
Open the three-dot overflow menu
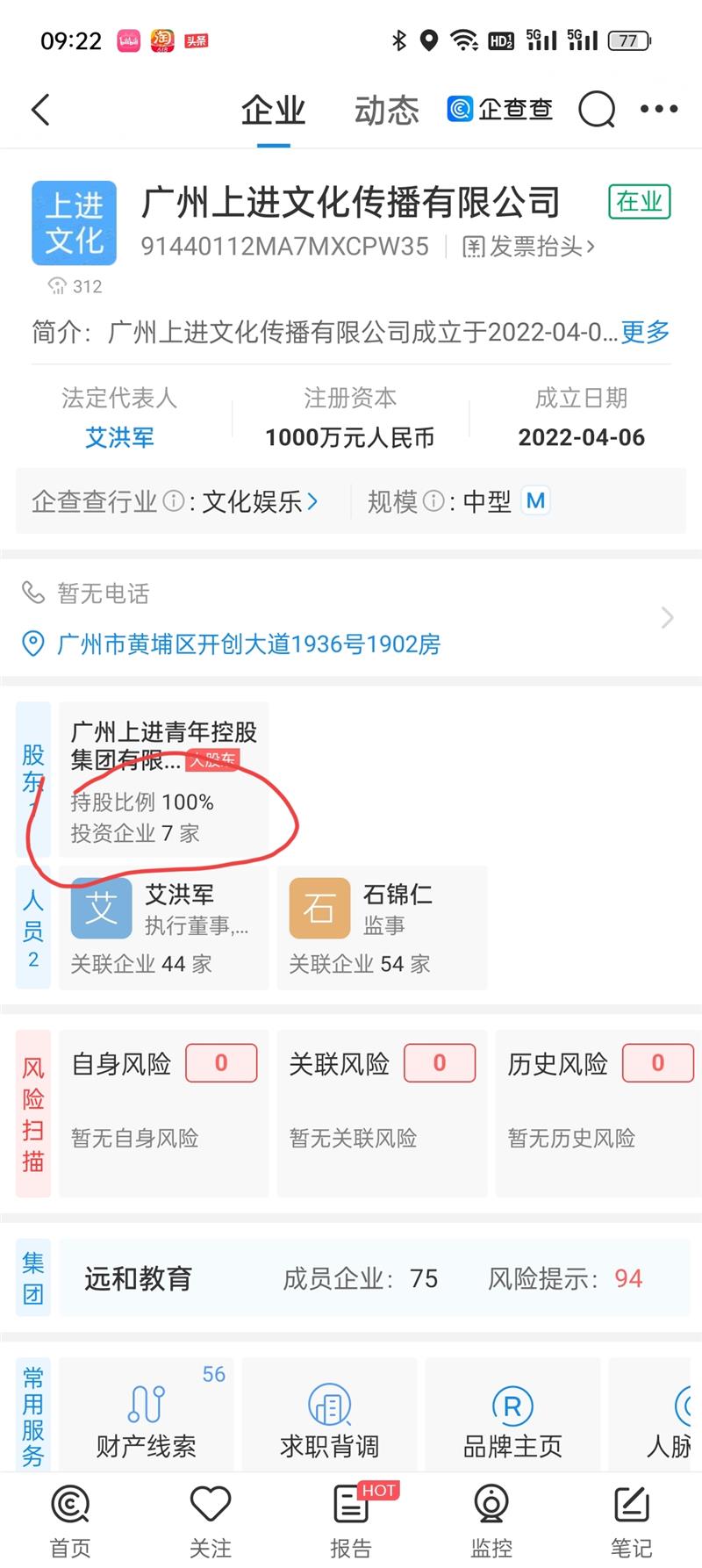pyautogui.click(x=659, y=109)
